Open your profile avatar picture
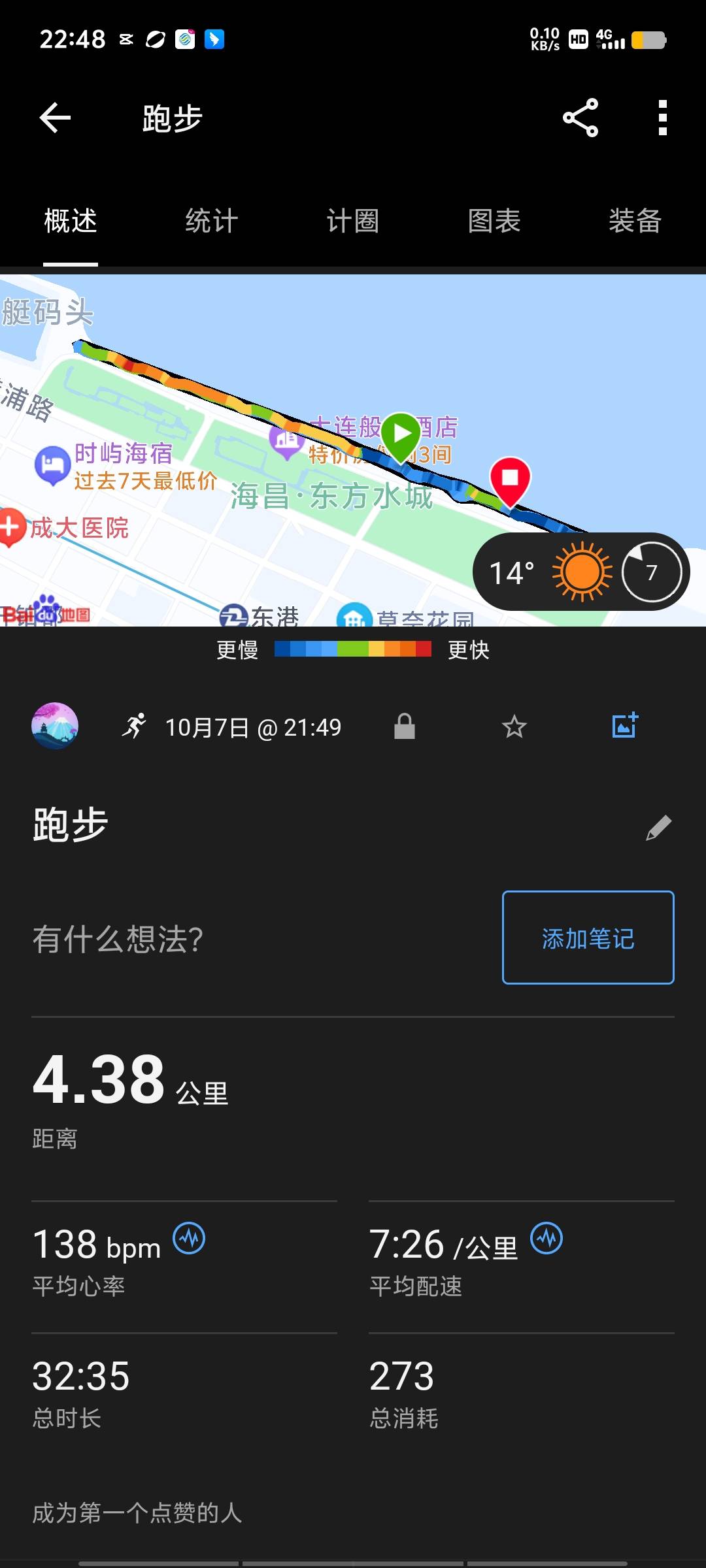Screen dimensions: 706x1568 55,726
